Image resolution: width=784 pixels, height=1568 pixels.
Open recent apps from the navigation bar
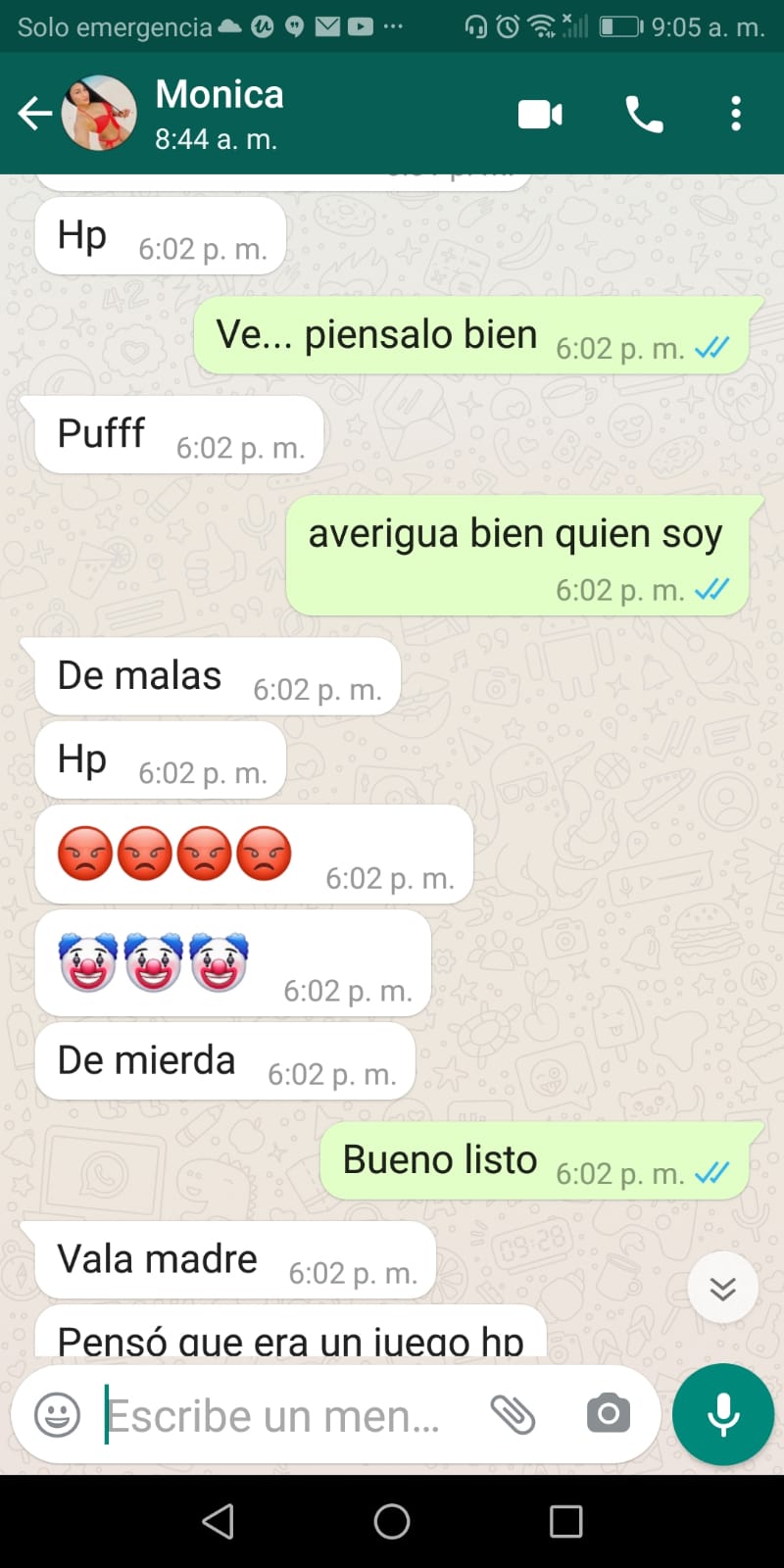pyautogui.click(x=565, y=1521)
